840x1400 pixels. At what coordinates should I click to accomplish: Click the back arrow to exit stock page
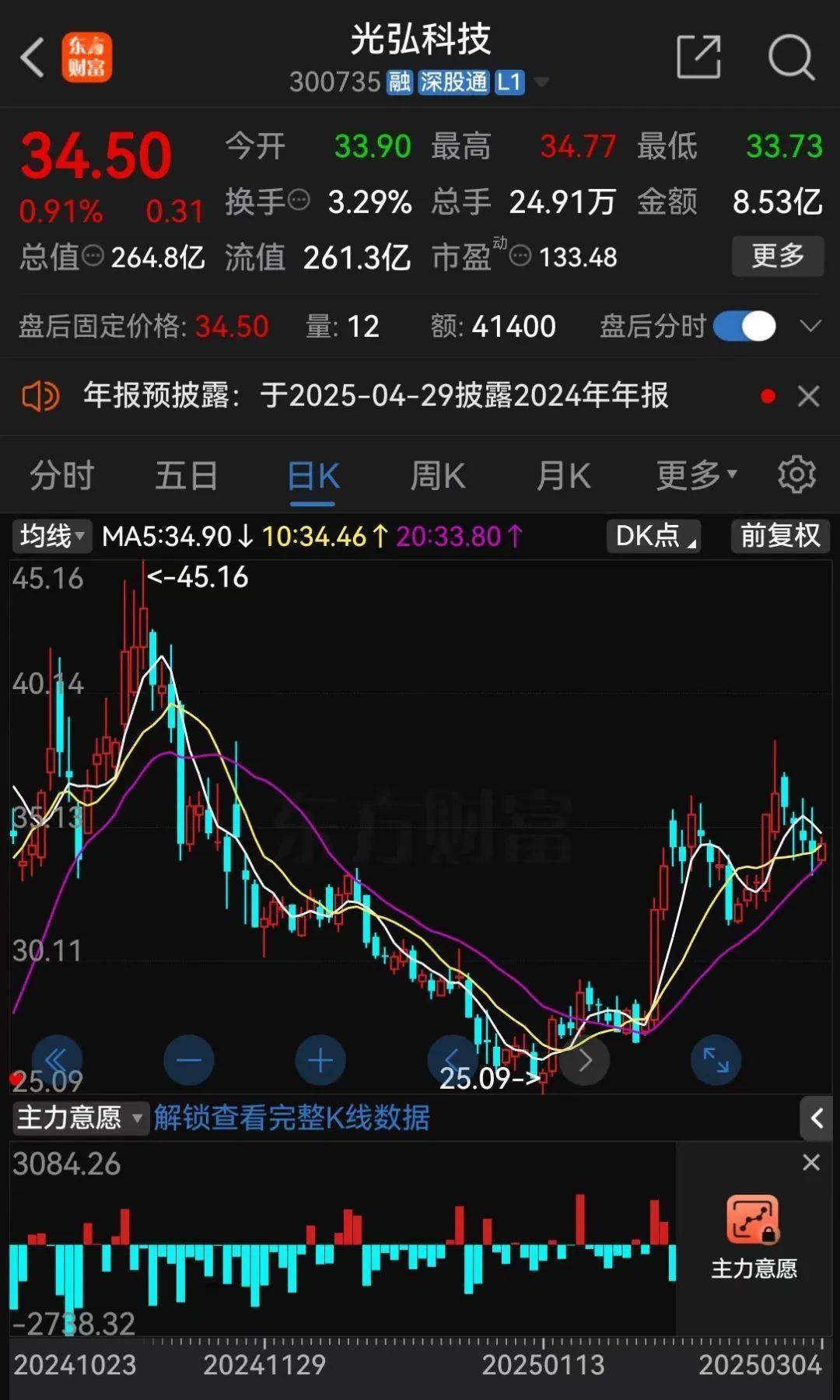(x=31, y=58)
